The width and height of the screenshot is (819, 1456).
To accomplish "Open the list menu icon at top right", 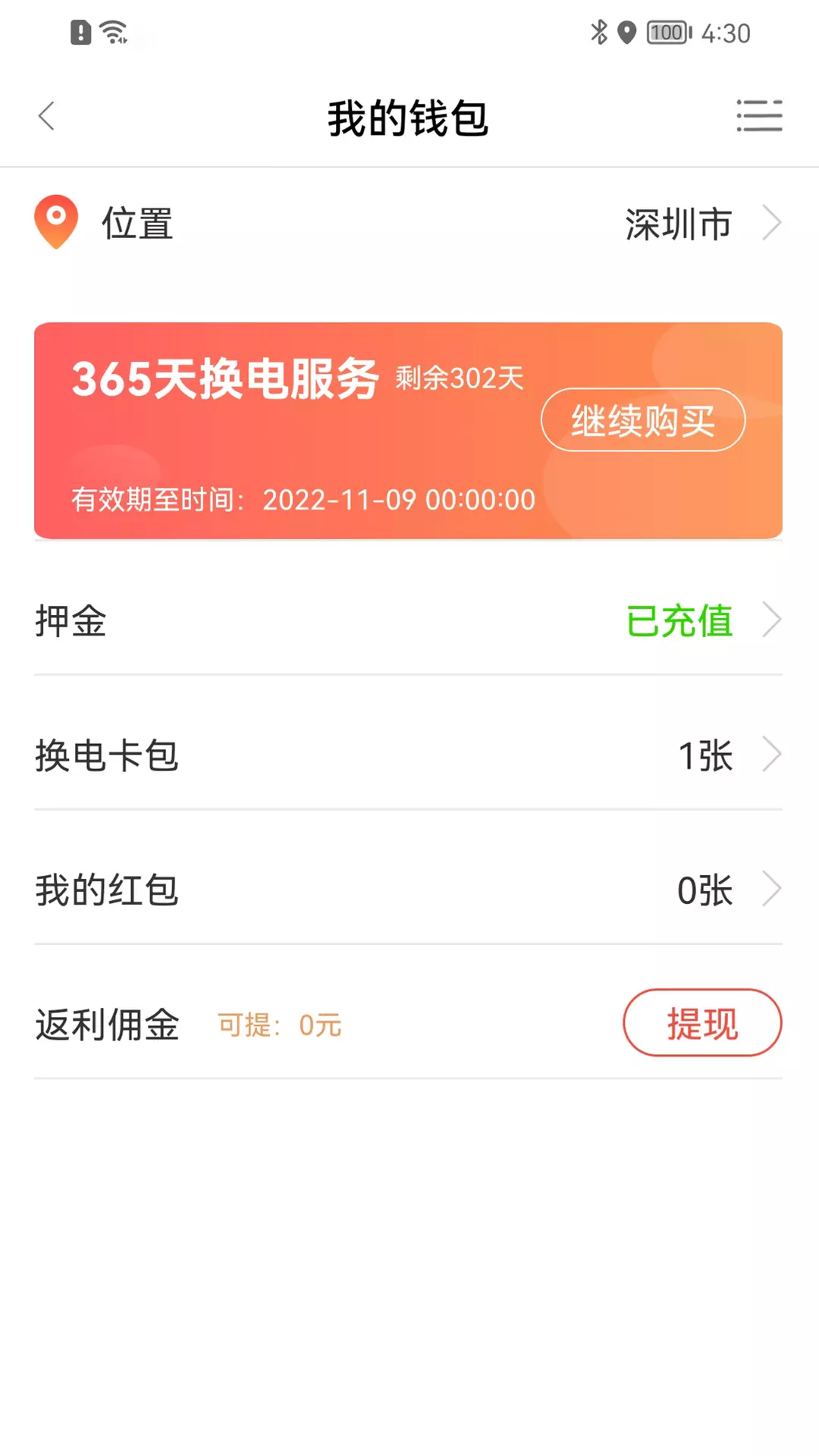I will click(759, 116).
